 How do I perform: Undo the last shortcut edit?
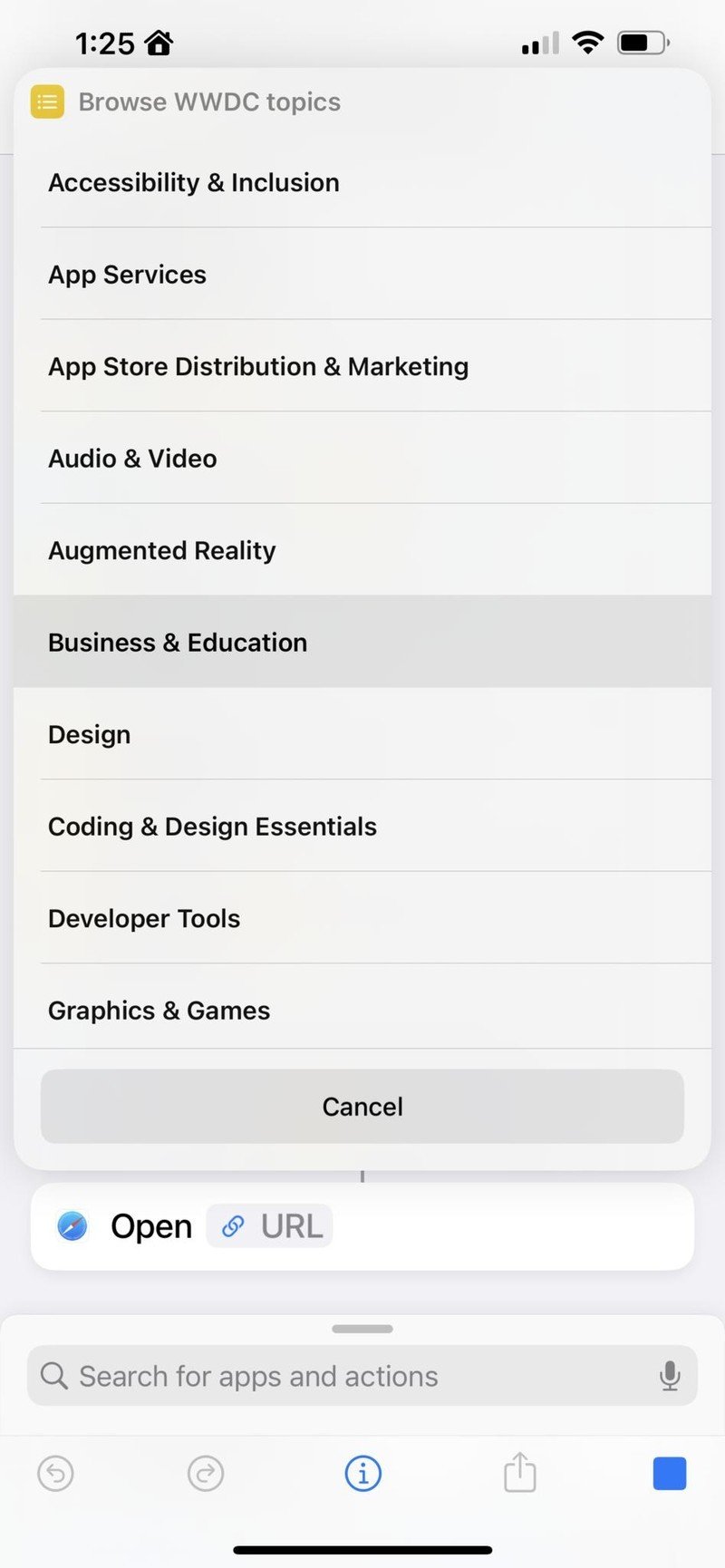pos(55,1474)
